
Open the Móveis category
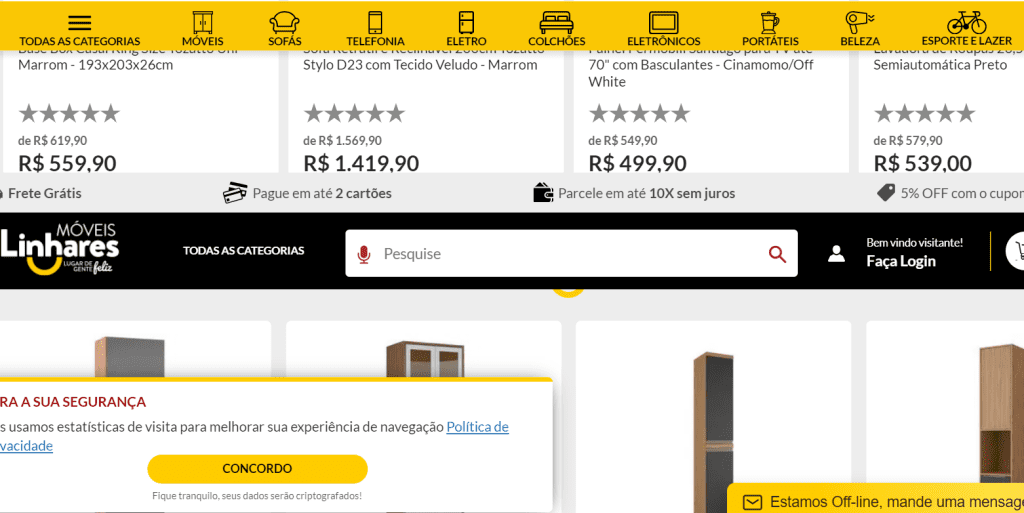pos(203,28)
